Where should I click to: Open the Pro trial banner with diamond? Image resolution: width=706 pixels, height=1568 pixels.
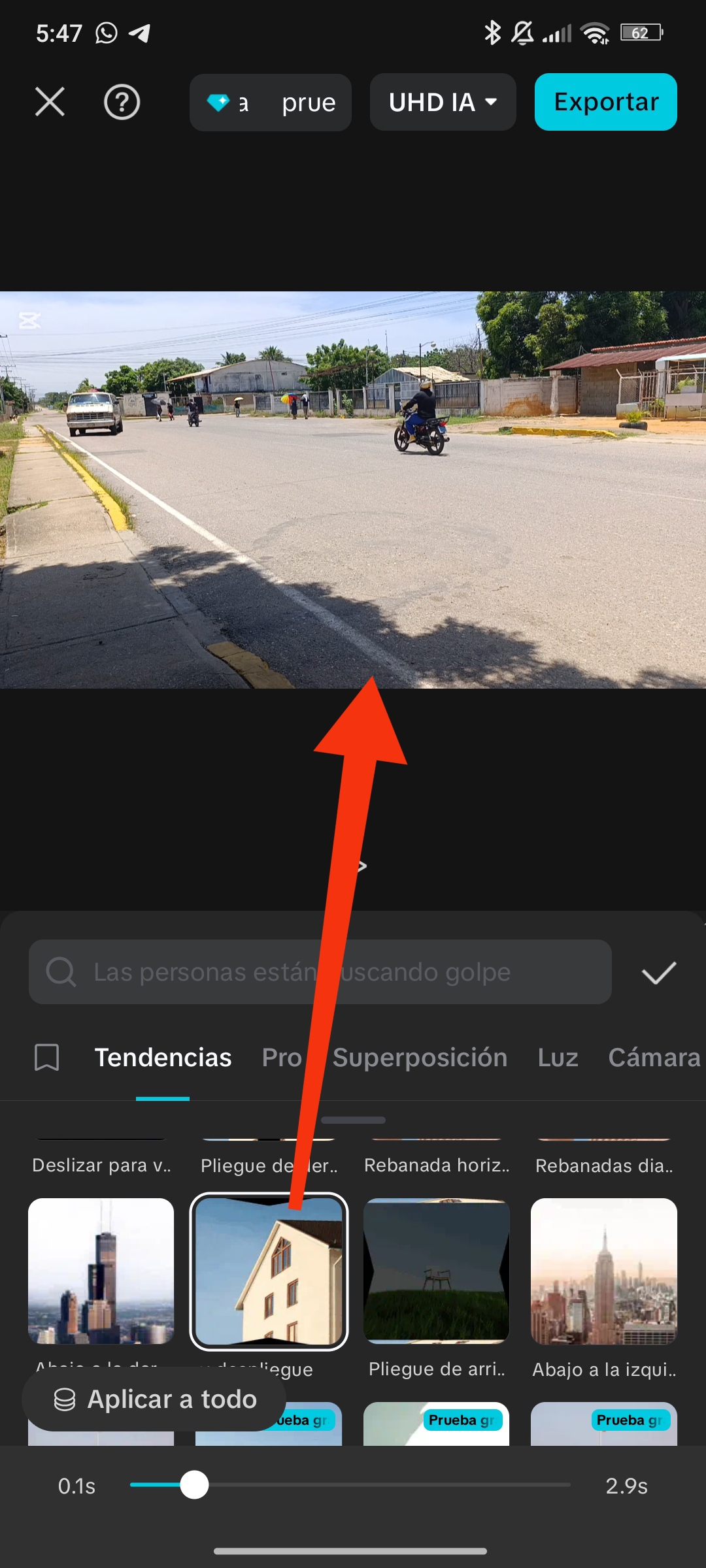click(270, 103)
